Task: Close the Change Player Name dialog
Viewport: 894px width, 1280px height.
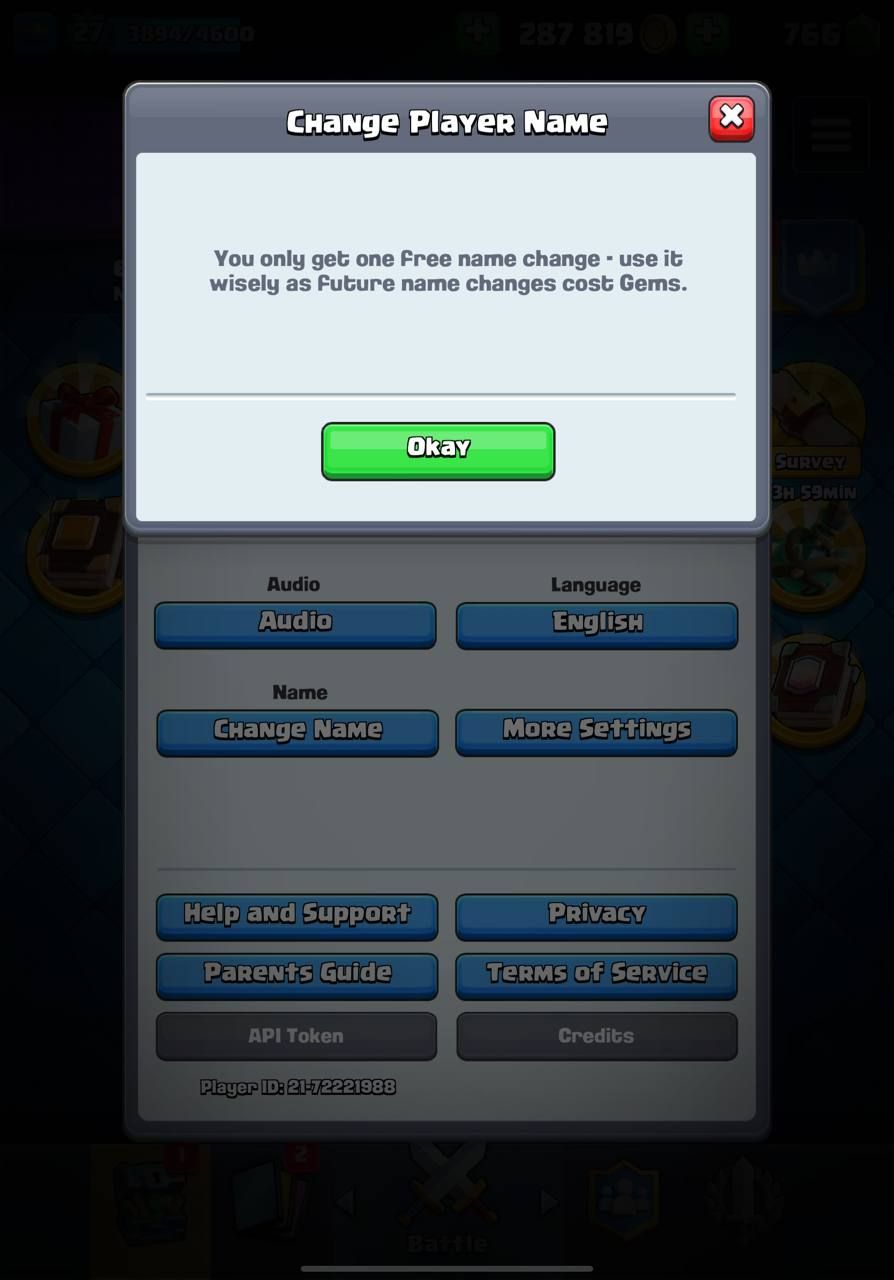Action: tap(731, 118)
